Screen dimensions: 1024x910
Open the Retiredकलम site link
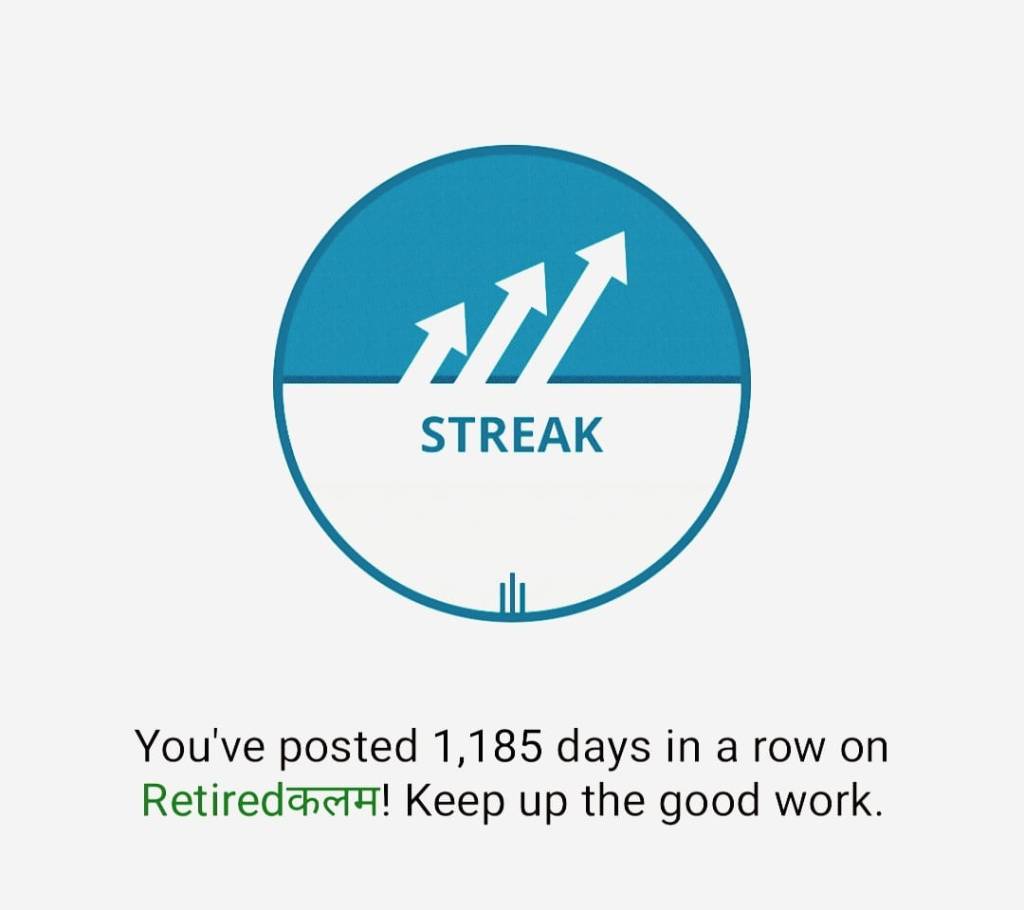(x=261, y=802)
